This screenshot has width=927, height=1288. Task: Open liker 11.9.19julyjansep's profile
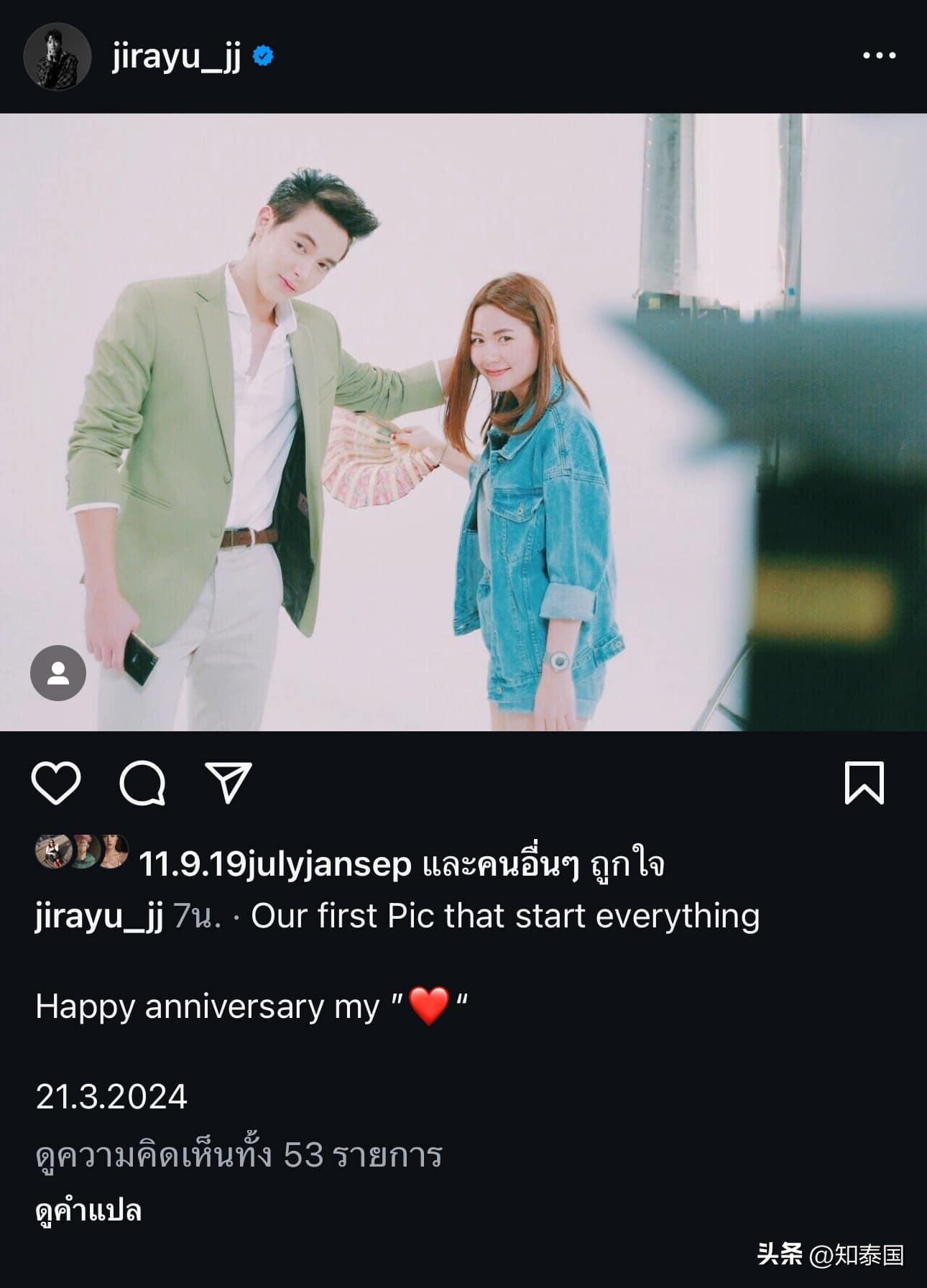click(x=275, y=863)
